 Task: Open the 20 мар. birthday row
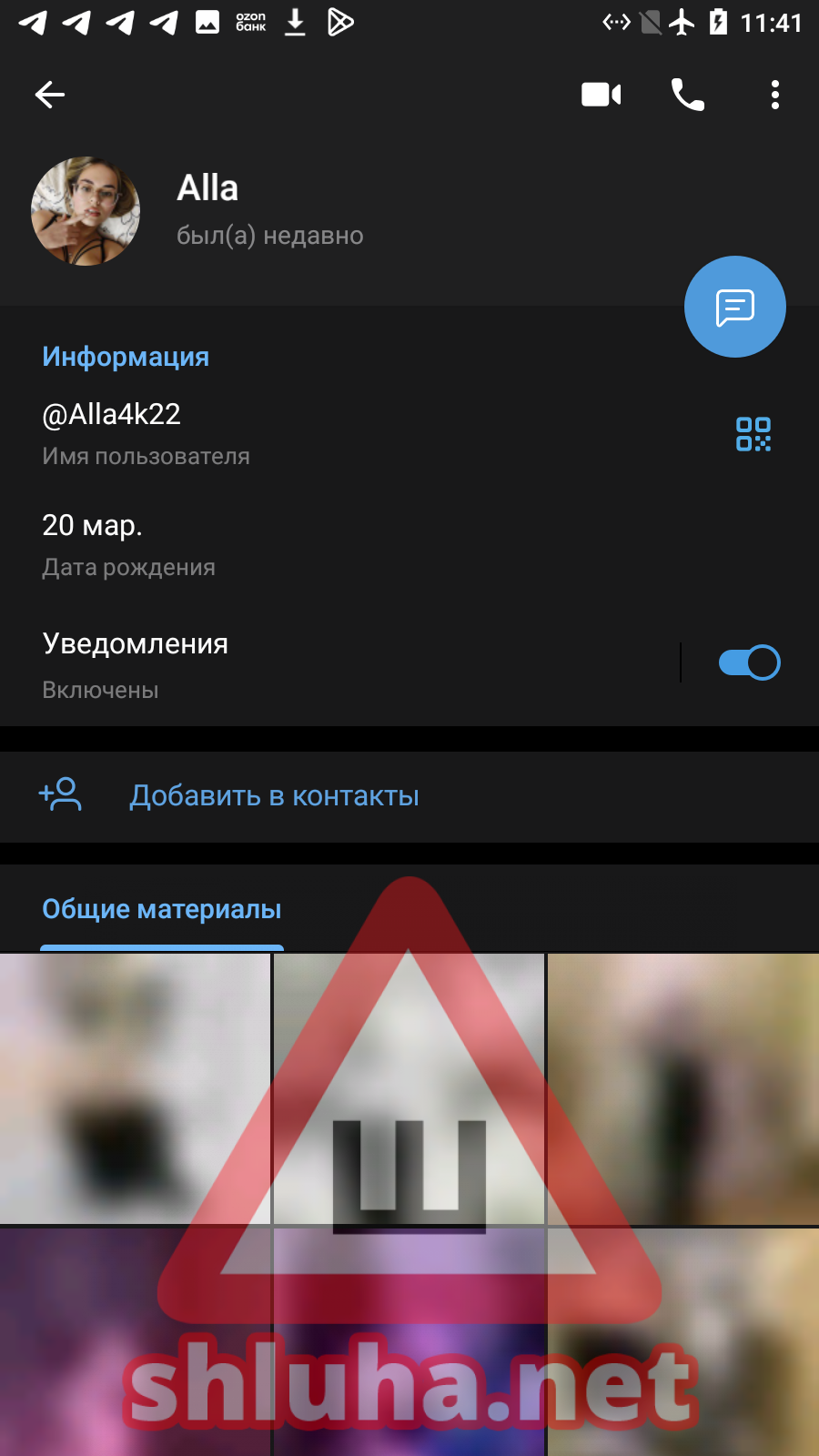coord(409,545)
